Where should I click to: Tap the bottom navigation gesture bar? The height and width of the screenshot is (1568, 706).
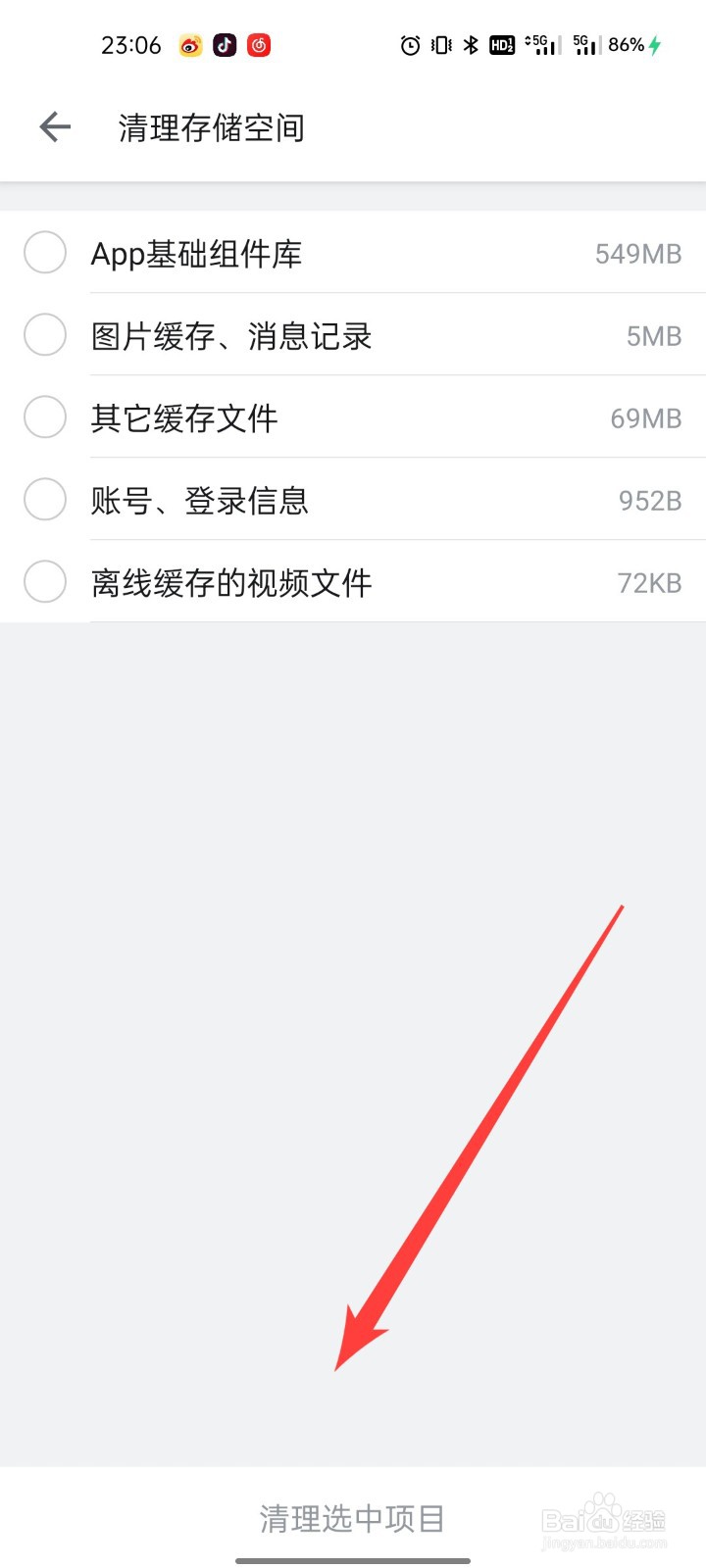coord(353,1558)
